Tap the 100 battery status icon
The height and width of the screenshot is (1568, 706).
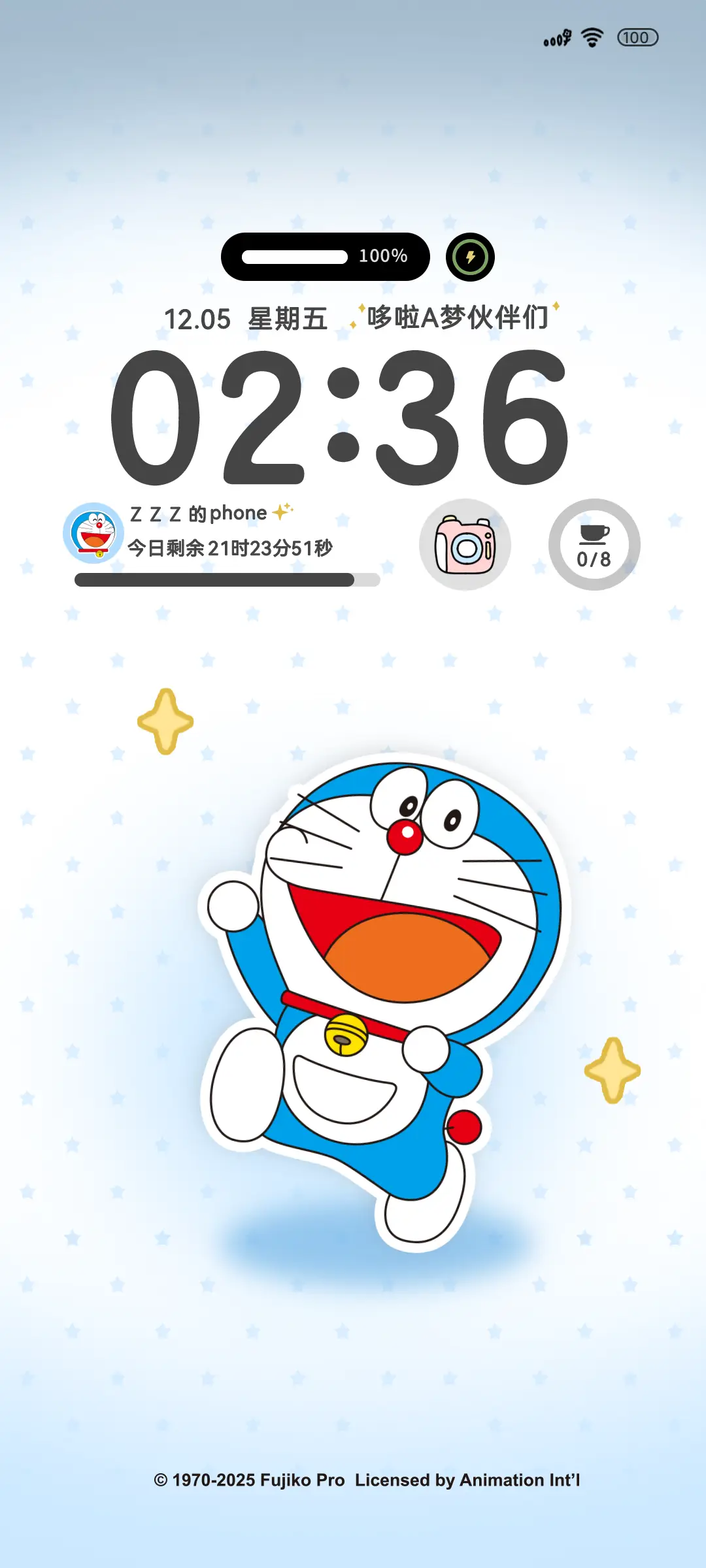click(637, 37)
